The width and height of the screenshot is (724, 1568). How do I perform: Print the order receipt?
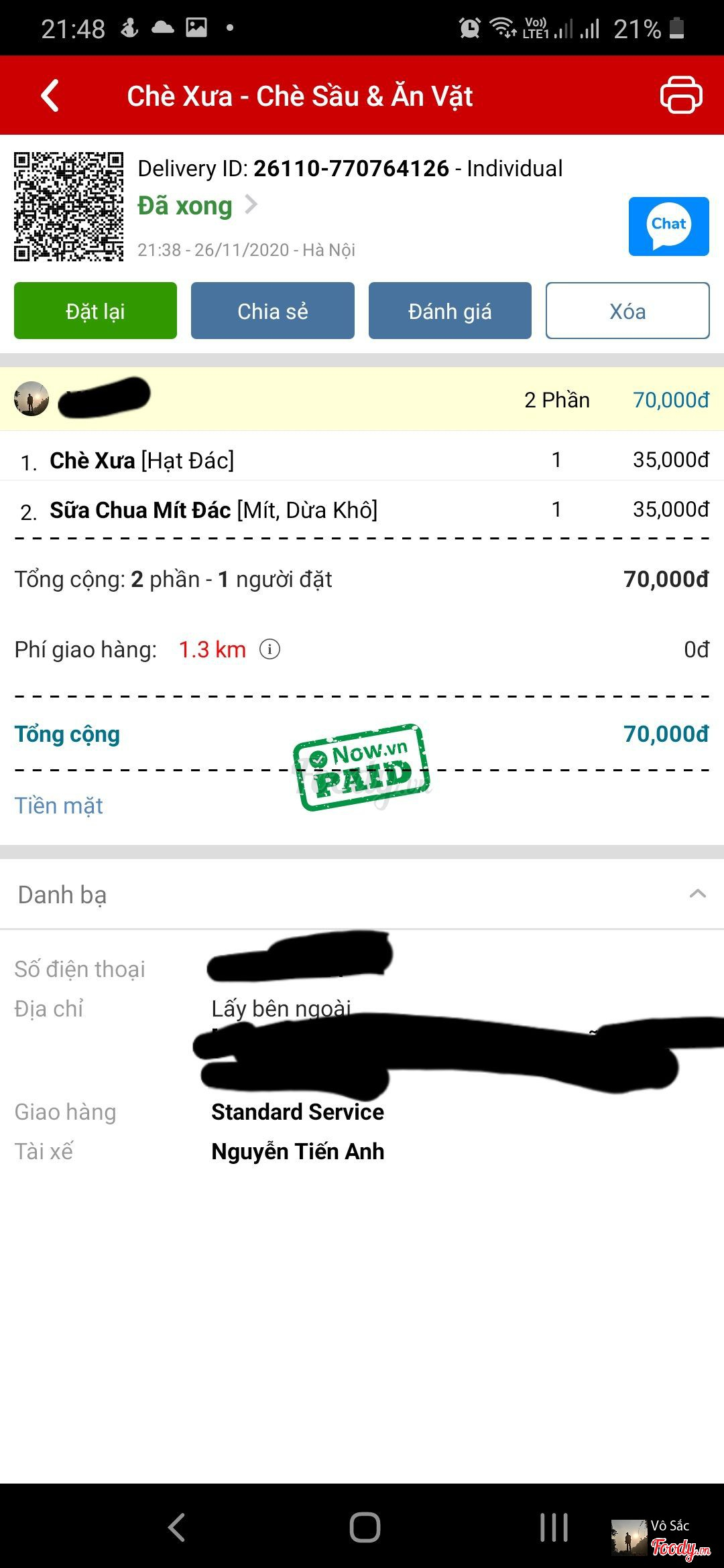[x=680, y=95]
